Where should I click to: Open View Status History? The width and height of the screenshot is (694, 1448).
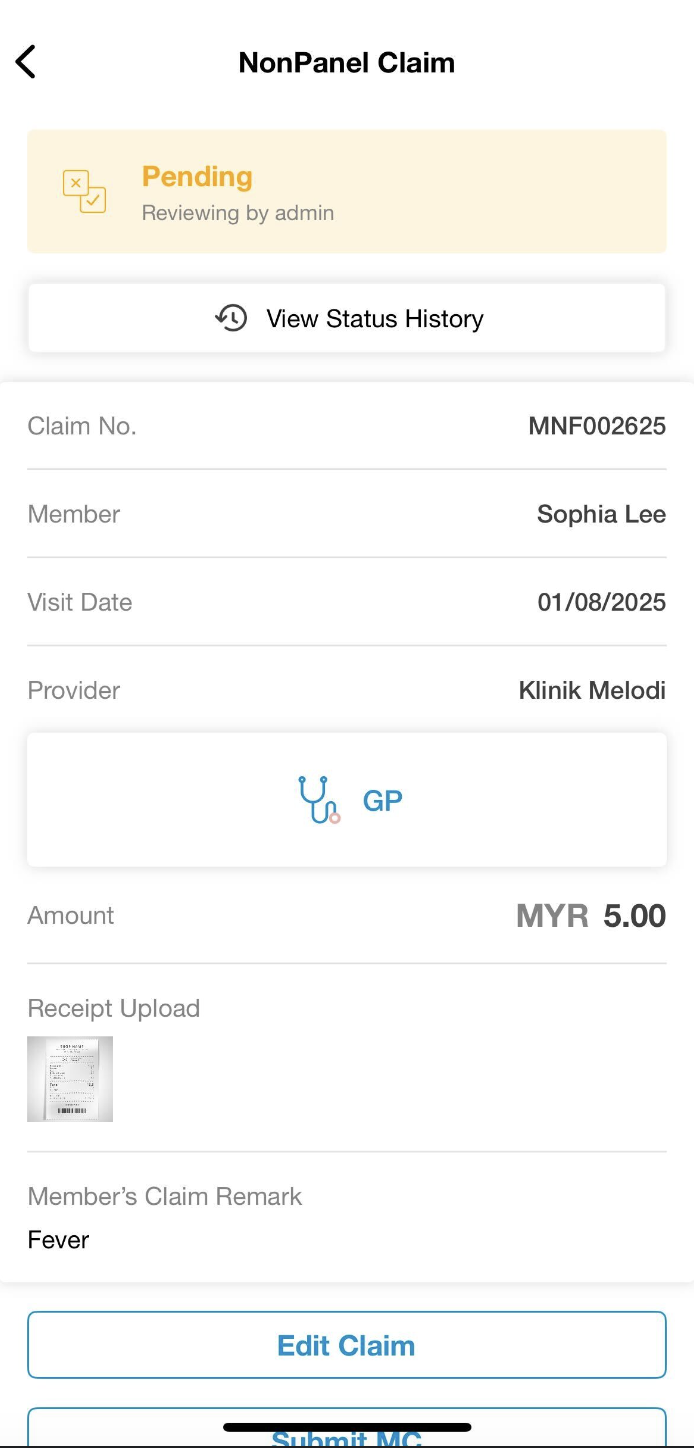(347, 318)
